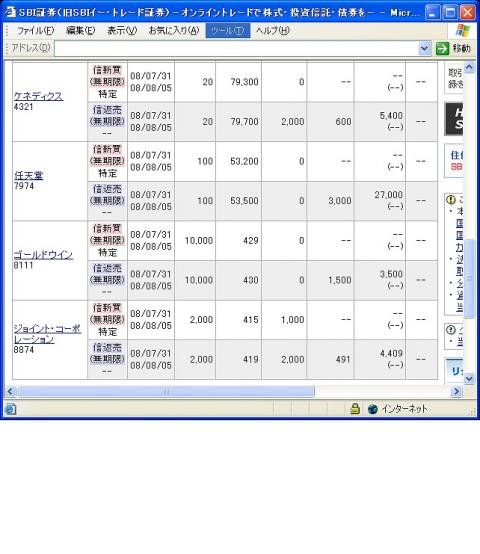Viewport: 480px width, 554px height.
Task: Open the お気に入り menu
Action: (174, 31)
